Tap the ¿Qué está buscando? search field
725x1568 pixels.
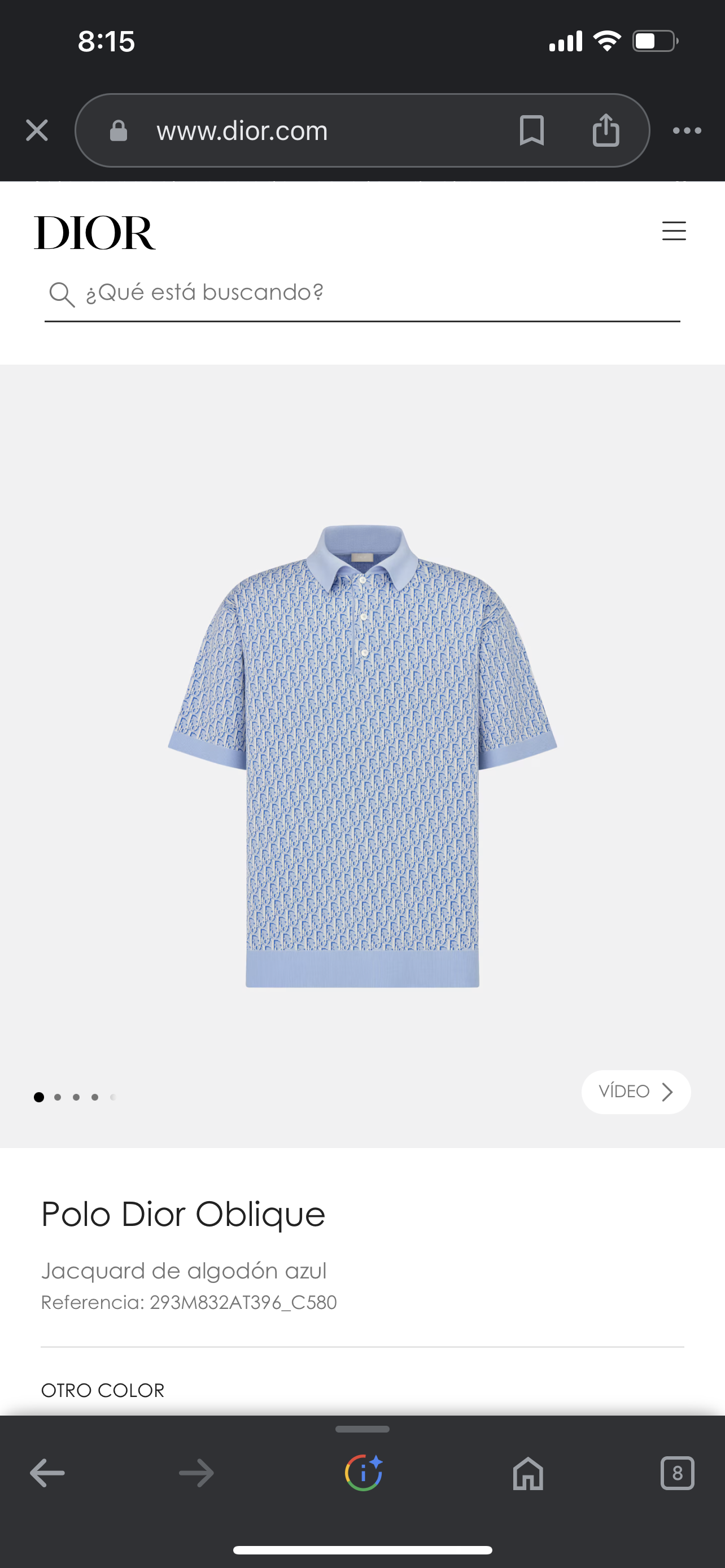pyautogui.click(x=365, y=293)
